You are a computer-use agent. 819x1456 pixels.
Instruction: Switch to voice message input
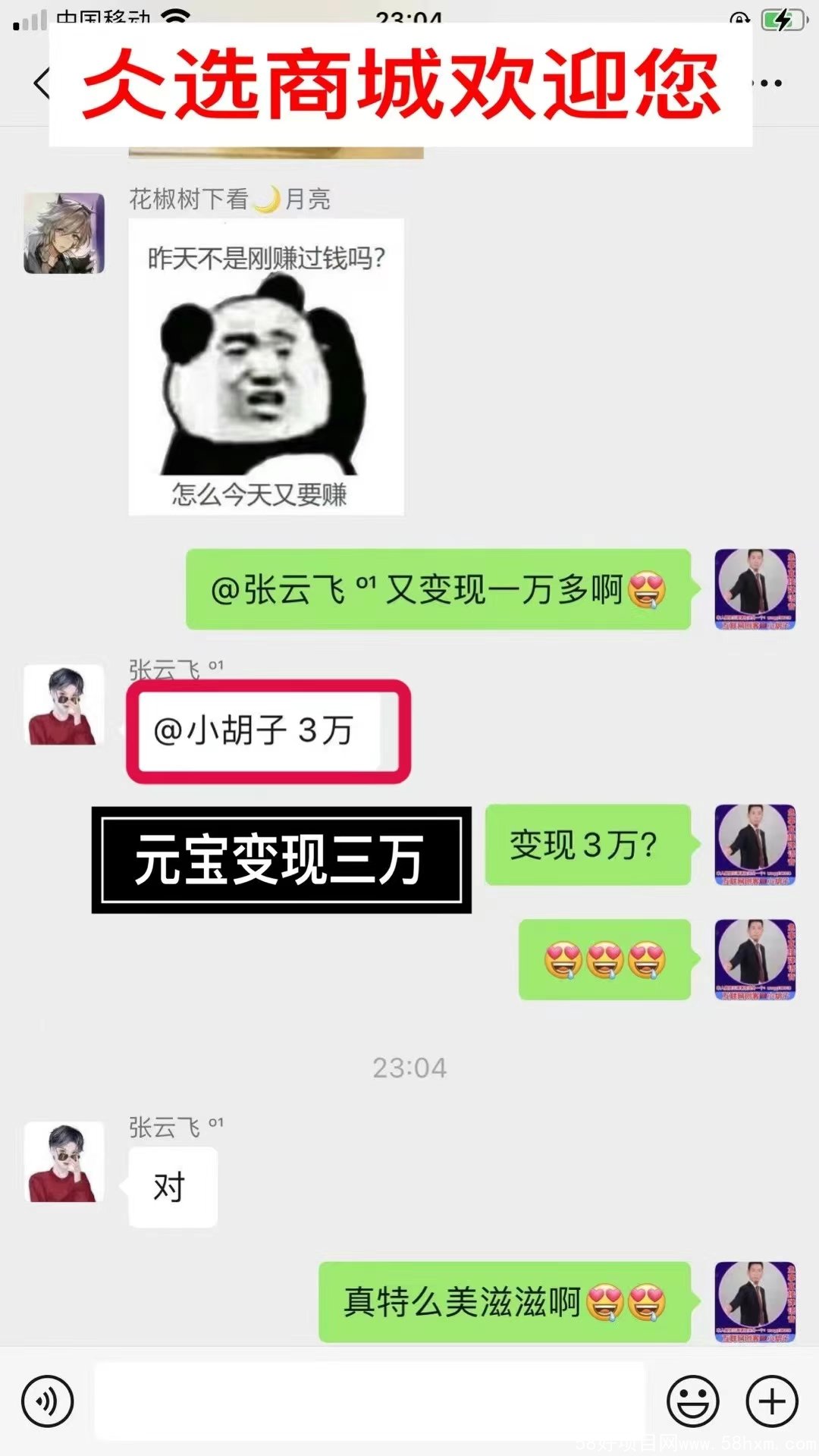[x=48, y=1401]
